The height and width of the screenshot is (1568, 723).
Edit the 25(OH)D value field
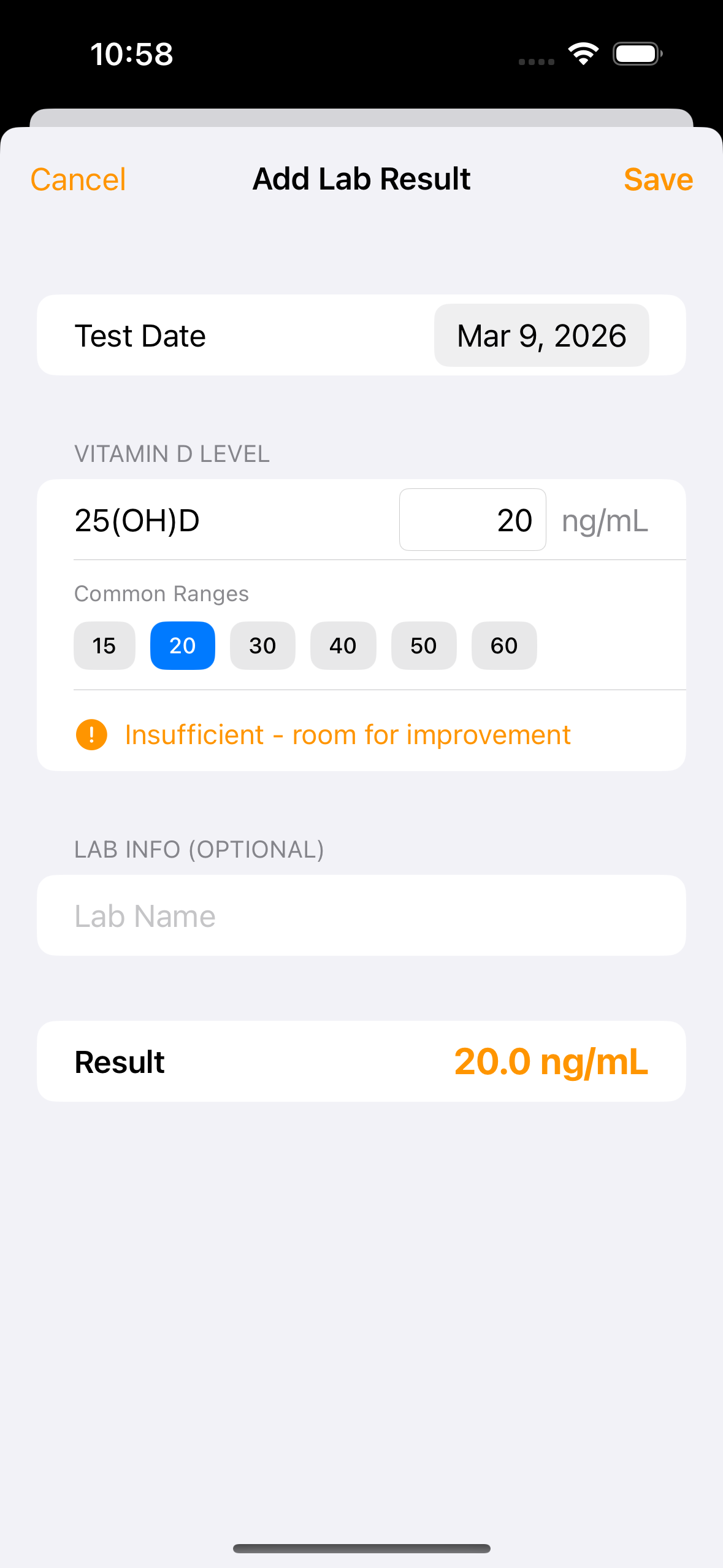pyautogui.click(x=472, y=520)
